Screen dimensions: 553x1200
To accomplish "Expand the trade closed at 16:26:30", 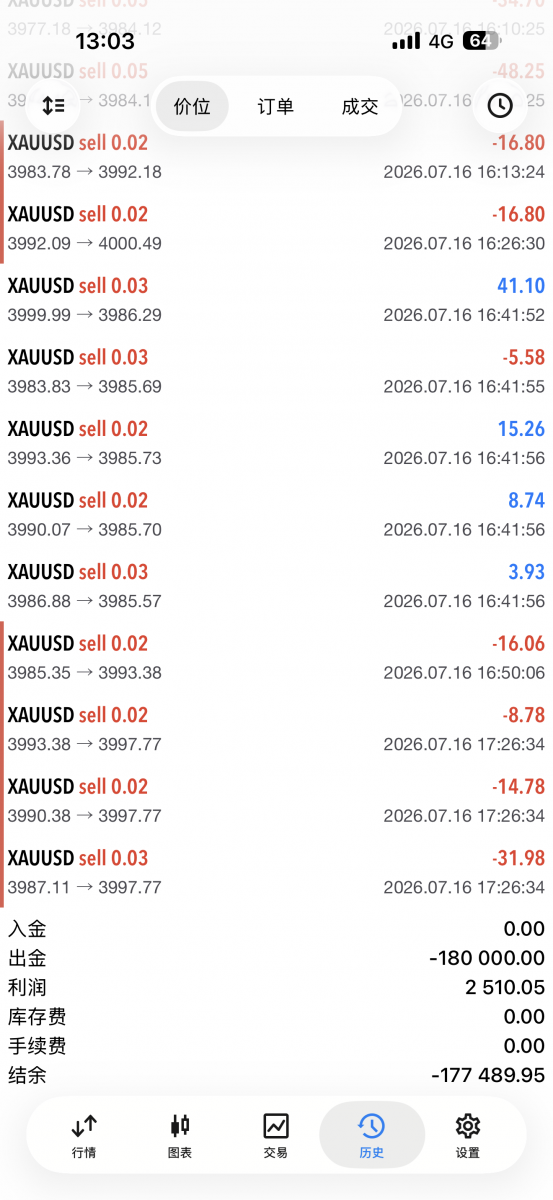I will (276, 228).
